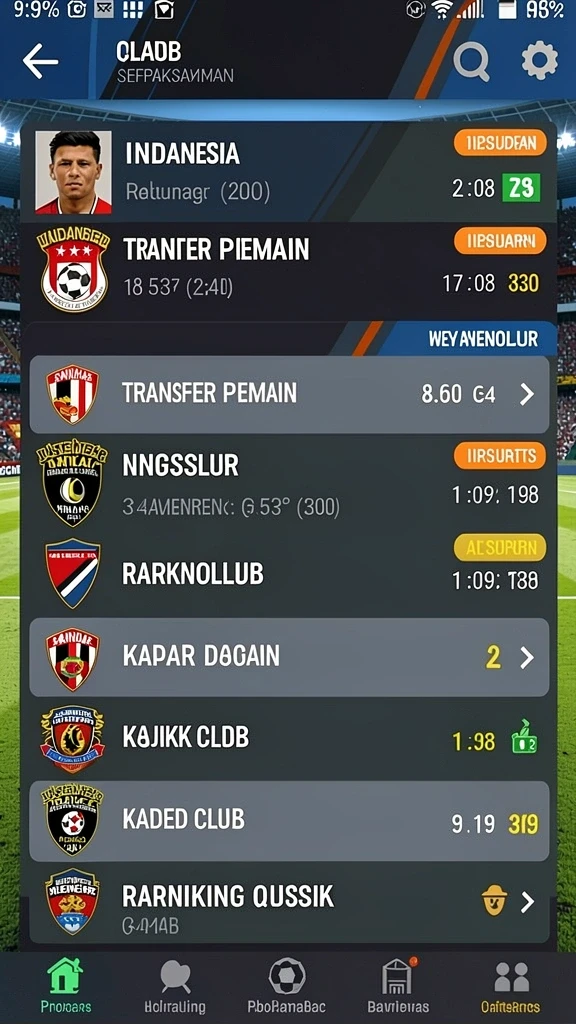Open the RARNIKING QUSSIK row

click(x=289, y=903)
